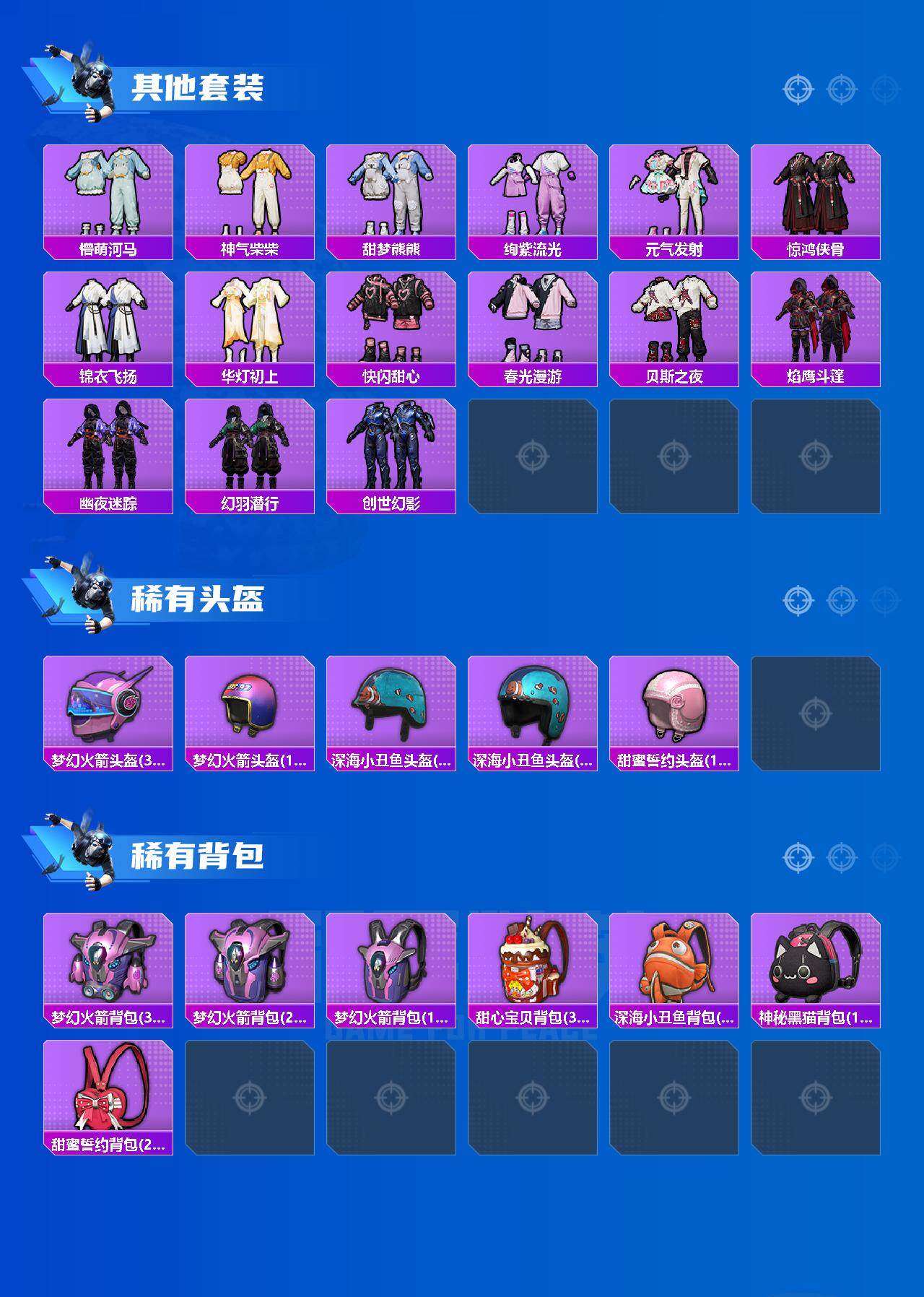The image size is (924, 1297).
Task: Click the 华灯初上 label button
Action: (250, 376)
